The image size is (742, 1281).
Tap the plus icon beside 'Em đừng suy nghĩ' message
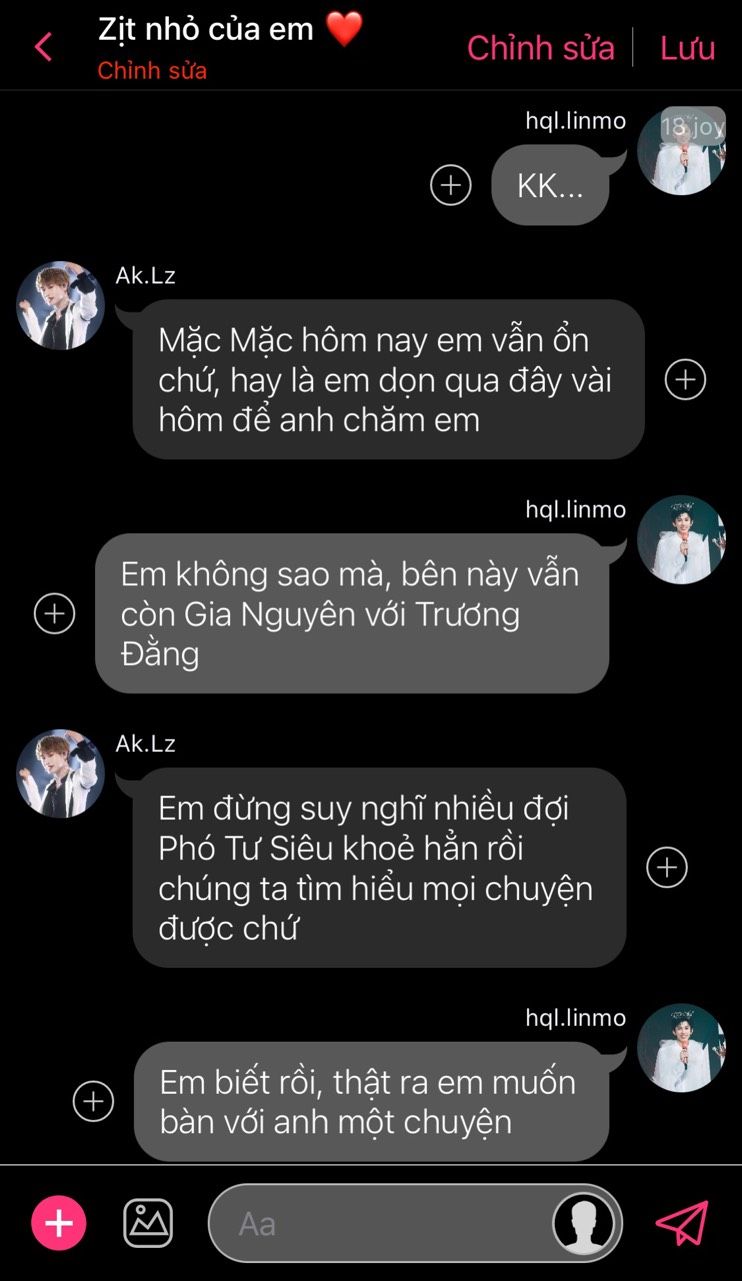point(667,867)
